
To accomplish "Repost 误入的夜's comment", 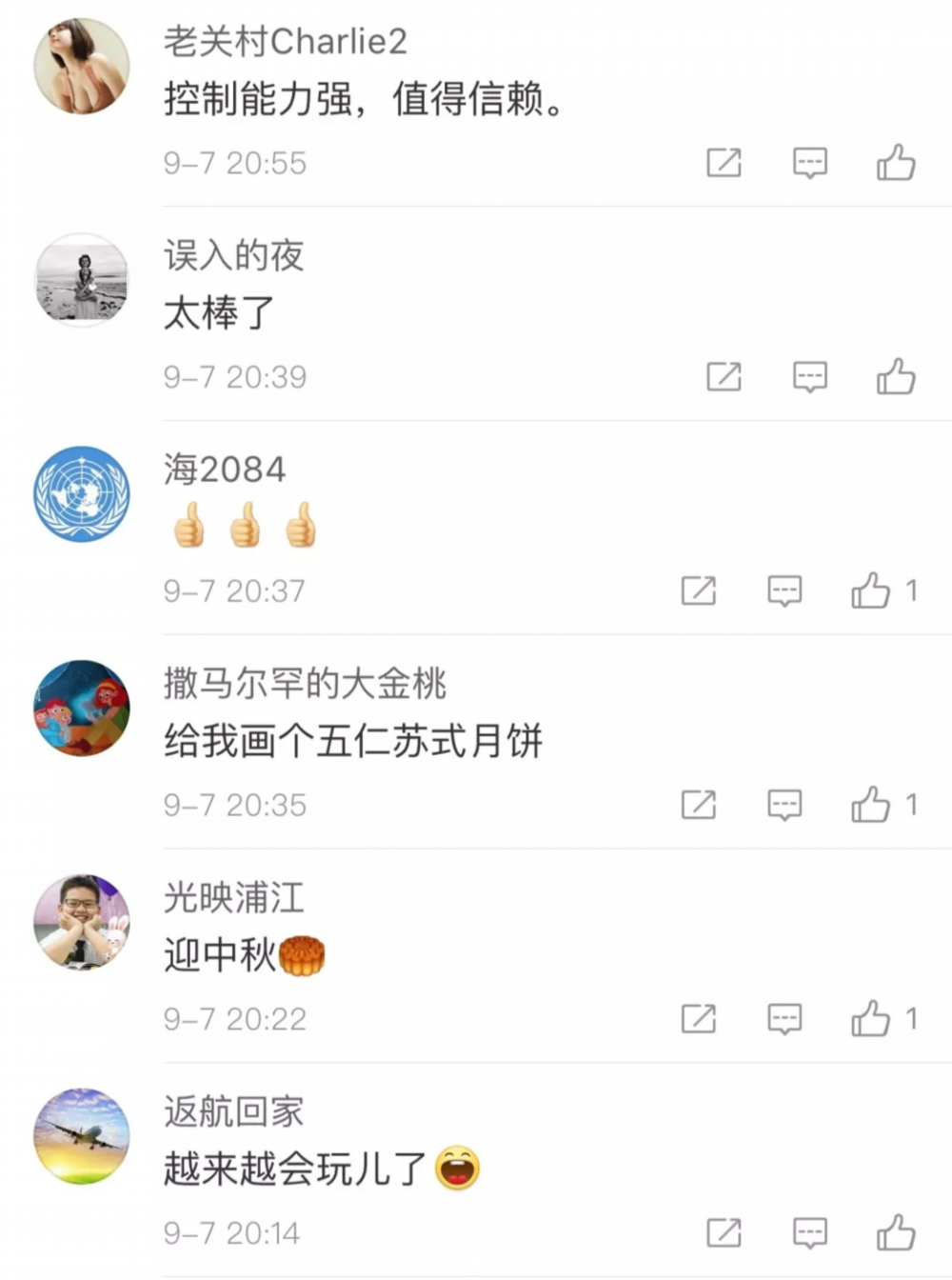I will (x=724, y=377).
